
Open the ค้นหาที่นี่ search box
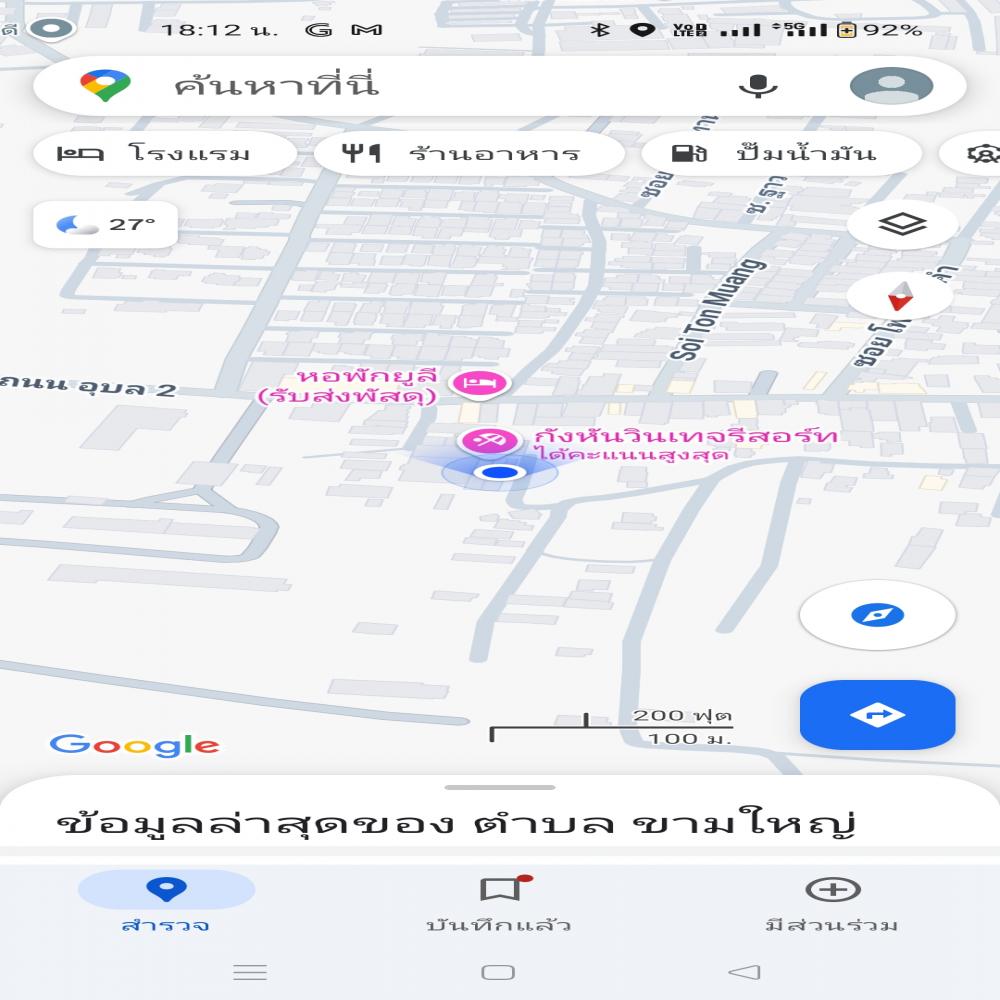400,86
